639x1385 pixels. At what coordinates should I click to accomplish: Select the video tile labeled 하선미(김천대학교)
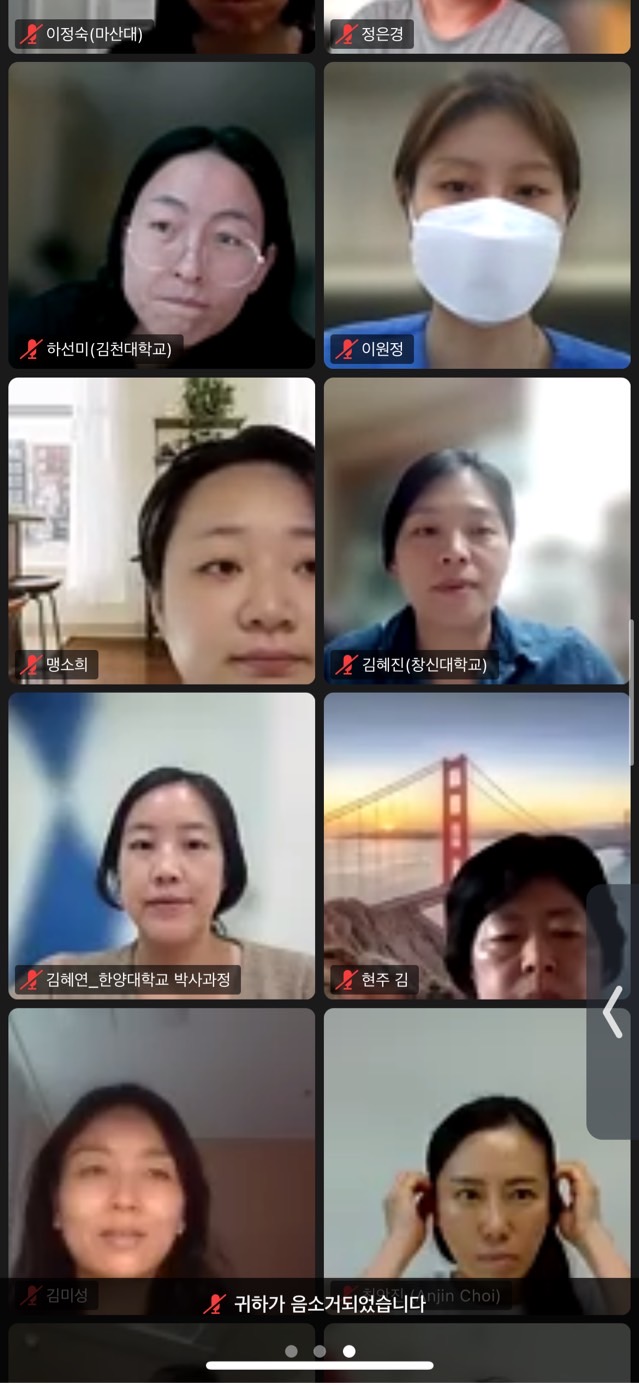[x=161, y=215]
